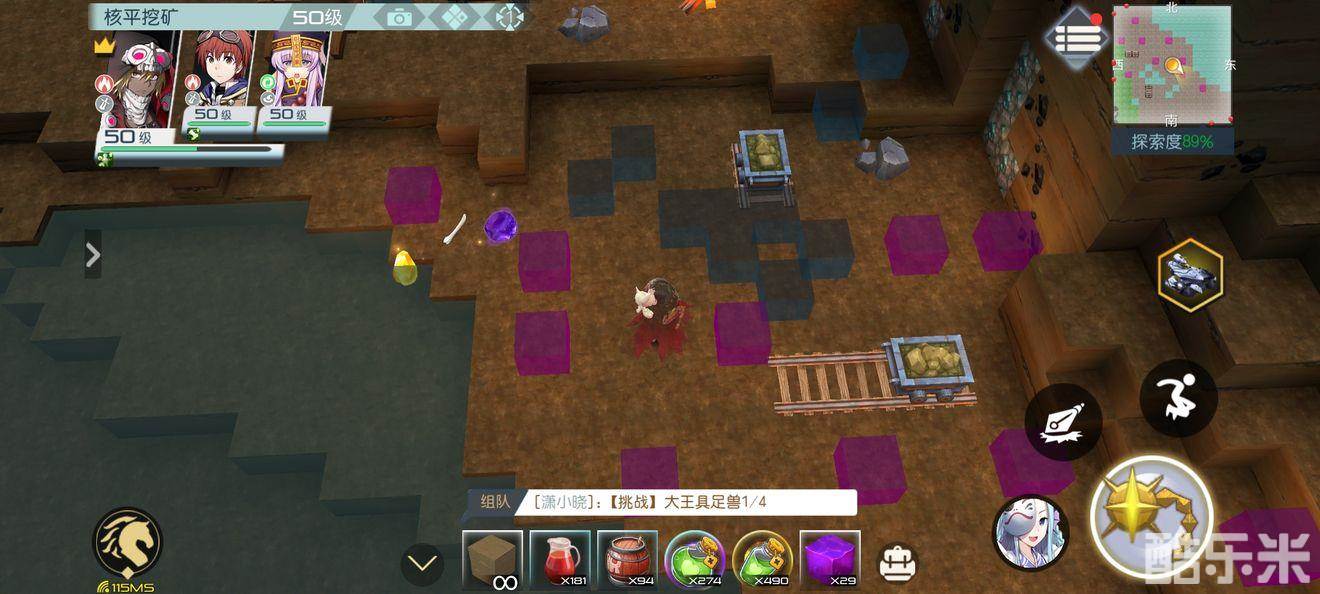Viewport: 1320px width, 594px height.
Task: Use the red potion x181
Action: point(560,560)
